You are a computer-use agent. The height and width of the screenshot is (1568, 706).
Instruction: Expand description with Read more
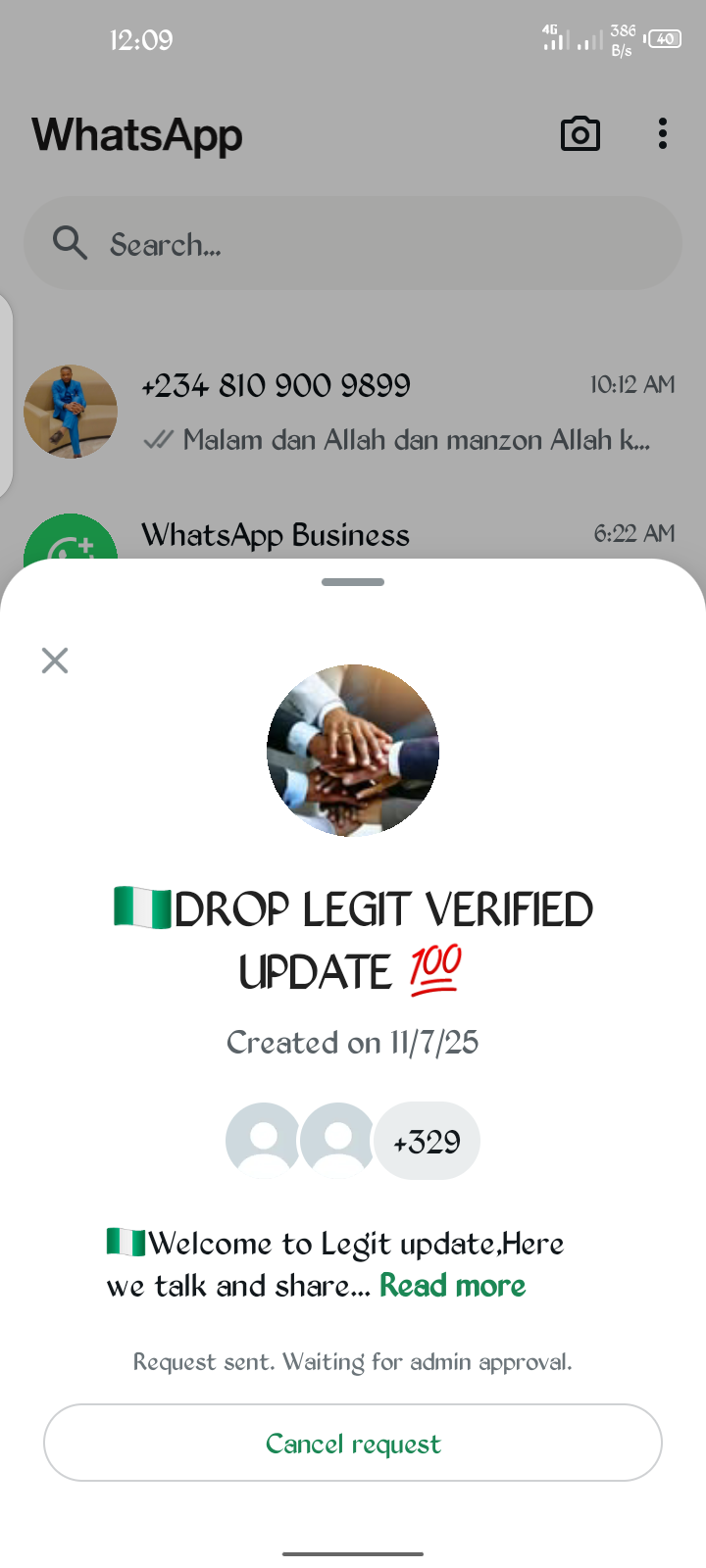click(452, 1285)
